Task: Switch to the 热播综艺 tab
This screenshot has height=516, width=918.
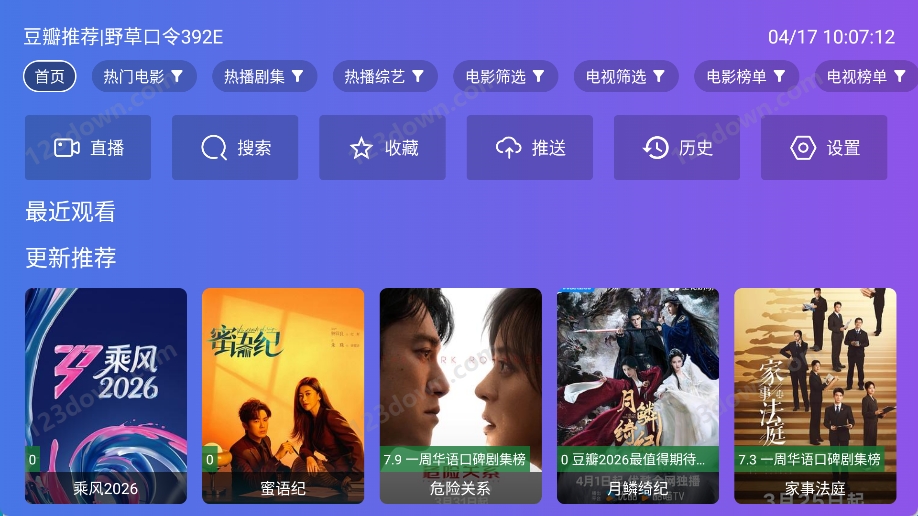Action: point(385,76)
